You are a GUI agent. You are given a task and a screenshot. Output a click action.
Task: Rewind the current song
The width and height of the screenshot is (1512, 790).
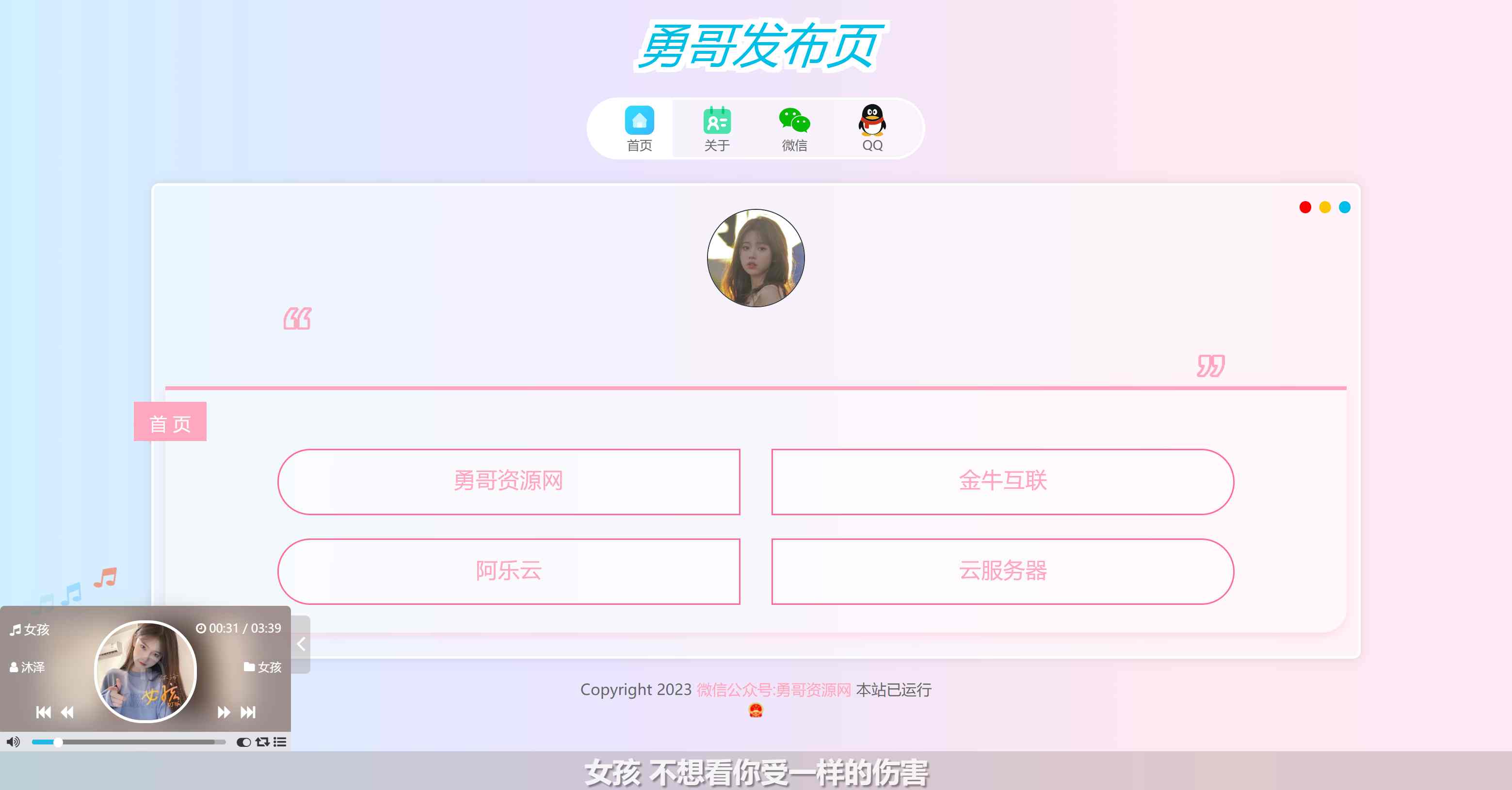tap(67, 712)
